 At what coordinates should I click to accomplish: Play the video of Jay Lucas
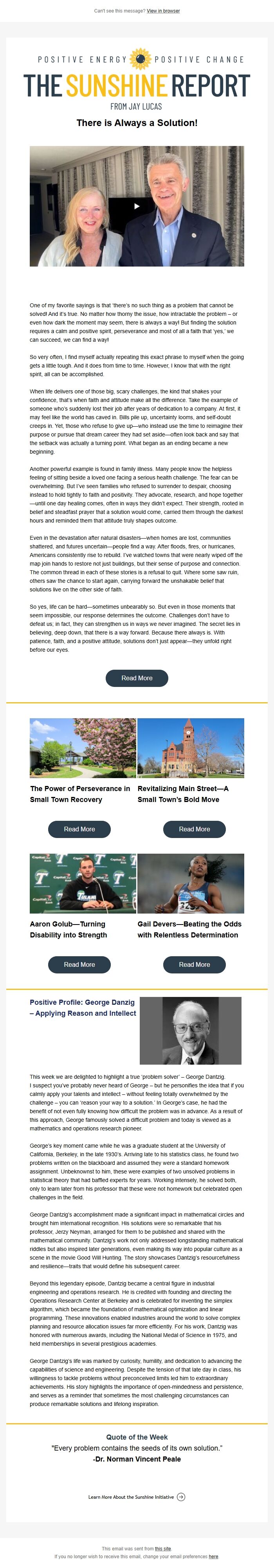click(136, 206)
